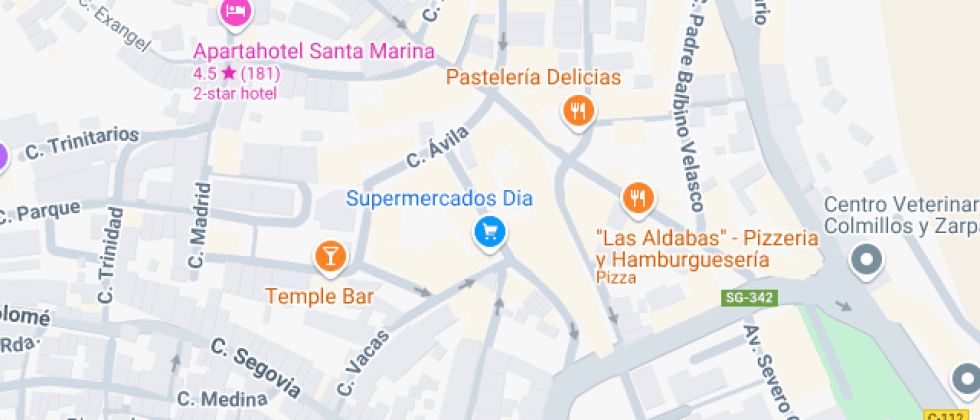Open the Apartahotel Santa Marina hotel pin

point(235,12)
